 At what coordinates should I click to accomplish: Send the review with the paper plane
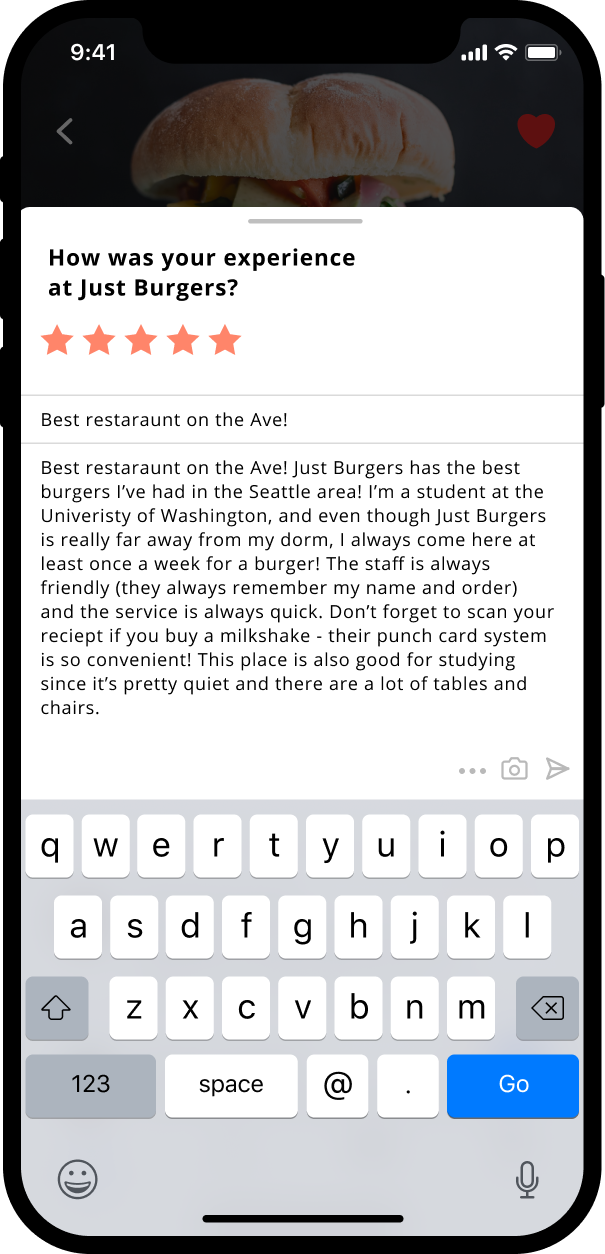(x=557, y=769)
